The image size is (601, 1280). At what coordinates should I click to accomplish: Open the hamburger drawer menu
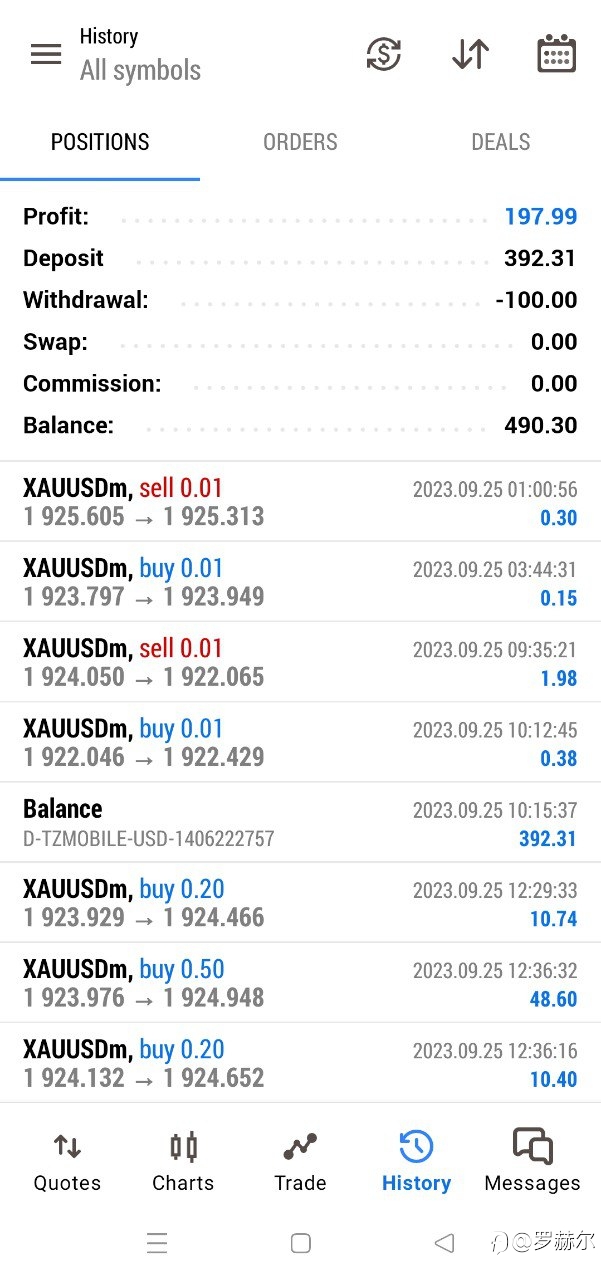(x=46, y=54)
